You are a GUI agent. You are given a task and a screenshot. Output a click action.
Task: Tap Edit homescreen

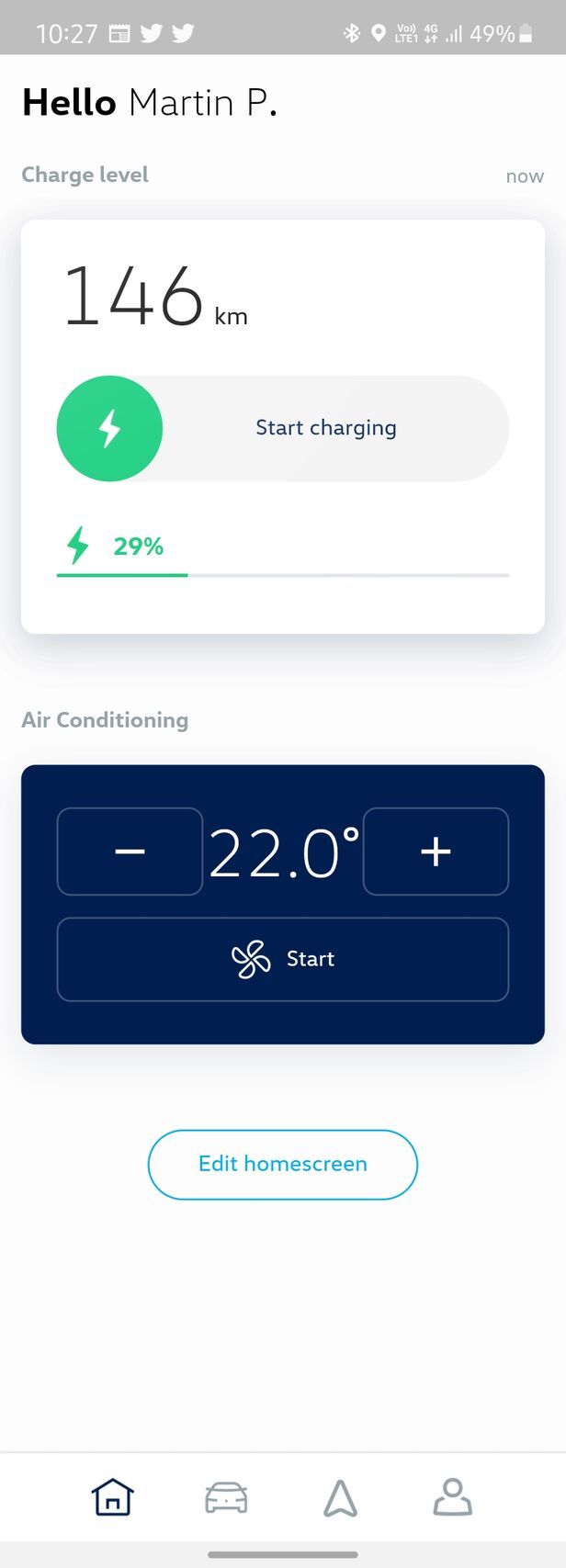pos(283,1164)
